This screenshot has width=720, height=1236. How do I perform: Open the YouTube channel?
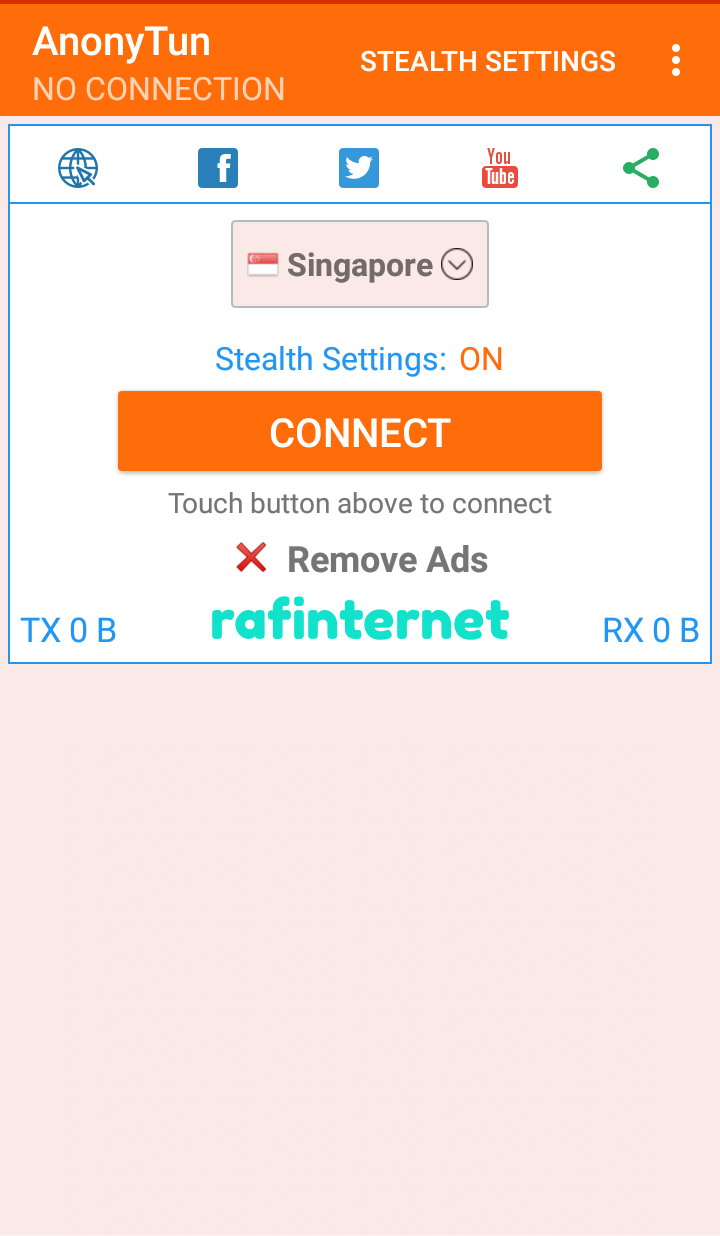click(499, 168)
